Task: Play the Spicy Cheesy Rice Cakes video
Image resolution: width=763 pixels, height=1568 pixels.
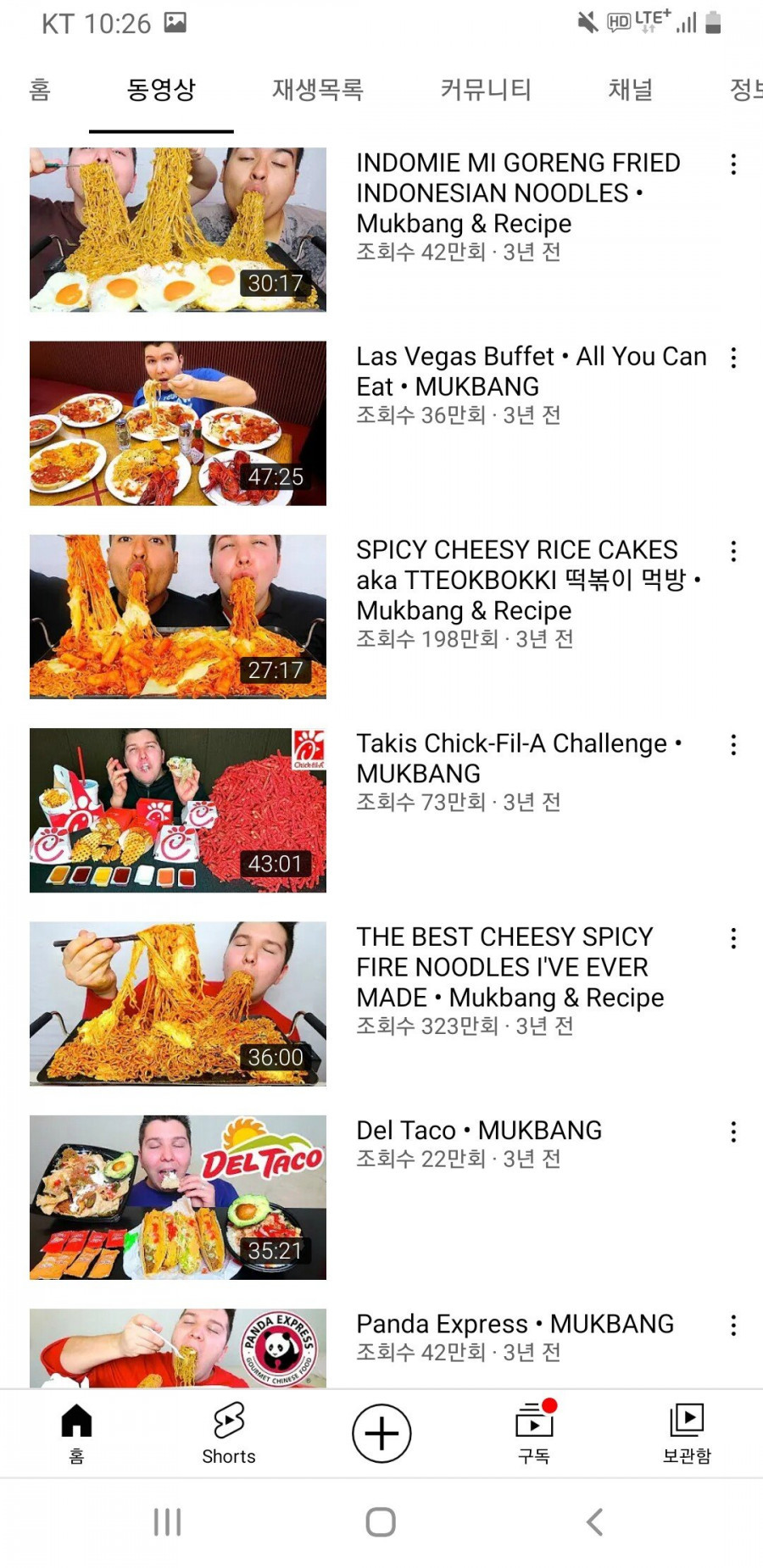Action: [178, 616]
